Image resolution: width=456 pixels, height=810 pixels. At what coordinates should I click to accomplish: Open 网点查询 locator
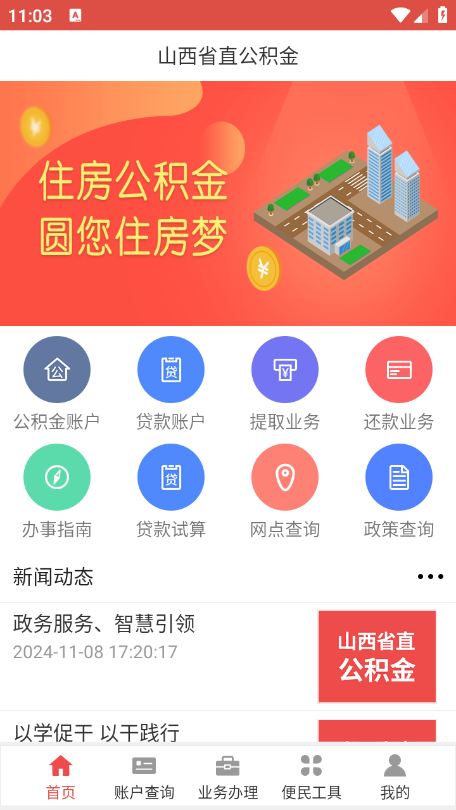click(285, 492)
